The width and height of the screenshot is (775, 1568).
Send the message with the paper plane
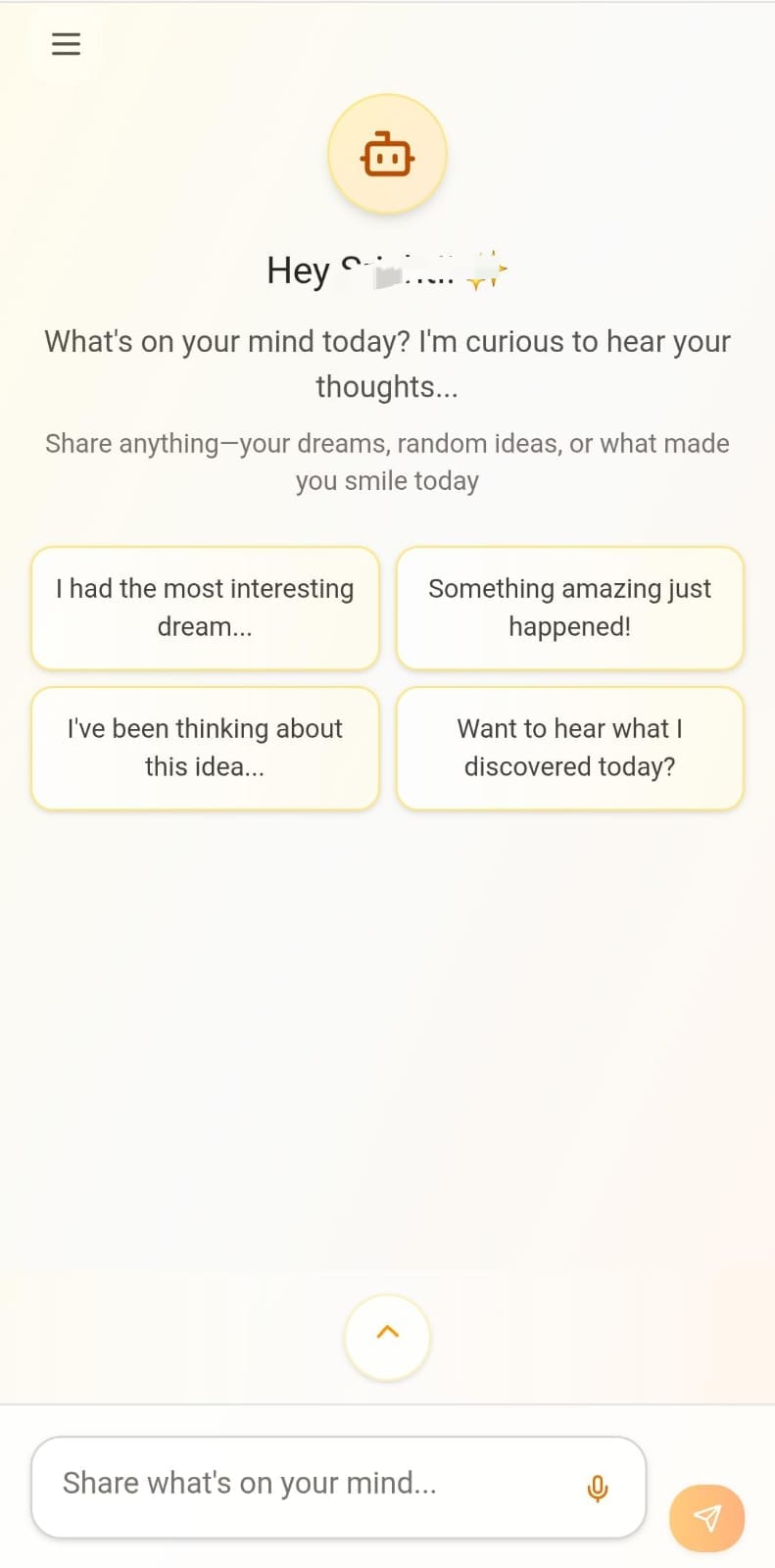tap(706, 1518)
